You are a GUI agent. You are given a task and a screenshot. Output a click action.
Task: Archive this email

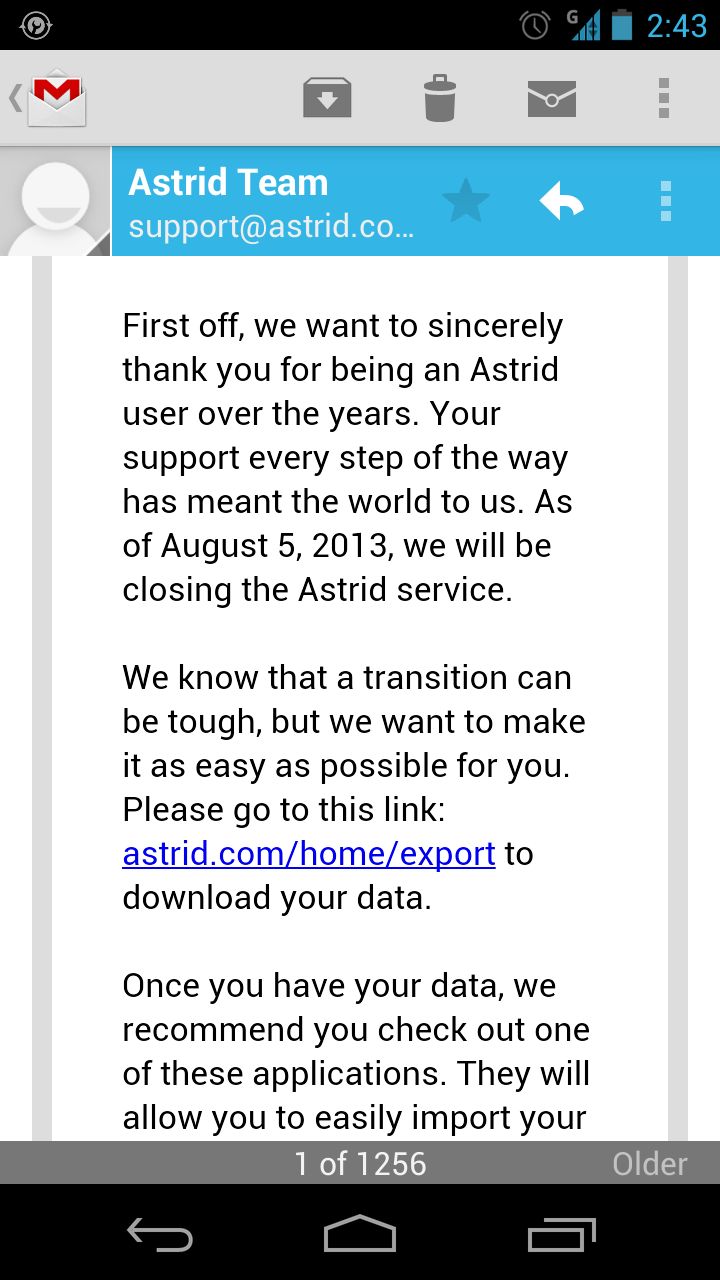tap(327, 98)
